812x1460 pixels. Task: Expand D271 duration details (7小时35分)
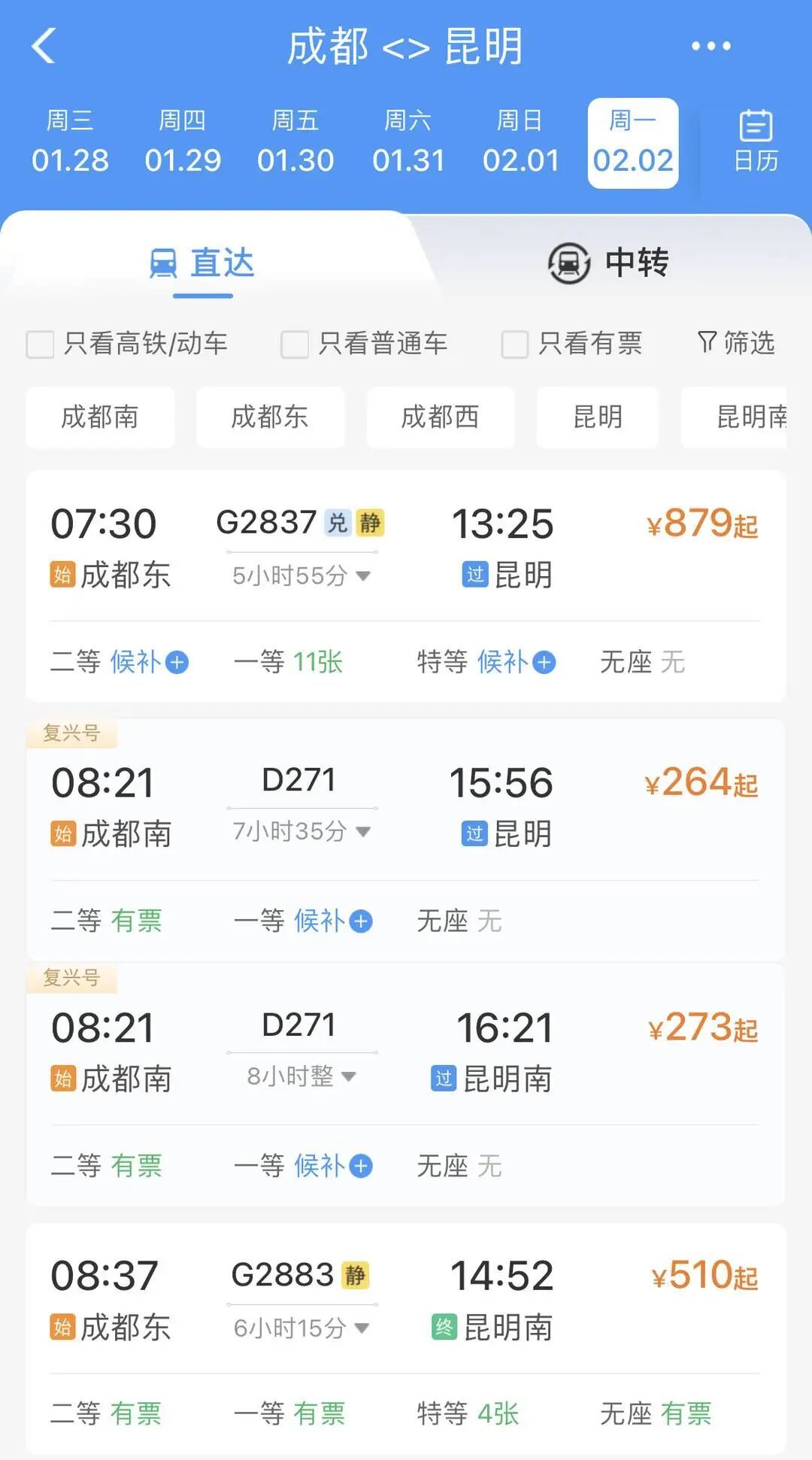point(299,833)
